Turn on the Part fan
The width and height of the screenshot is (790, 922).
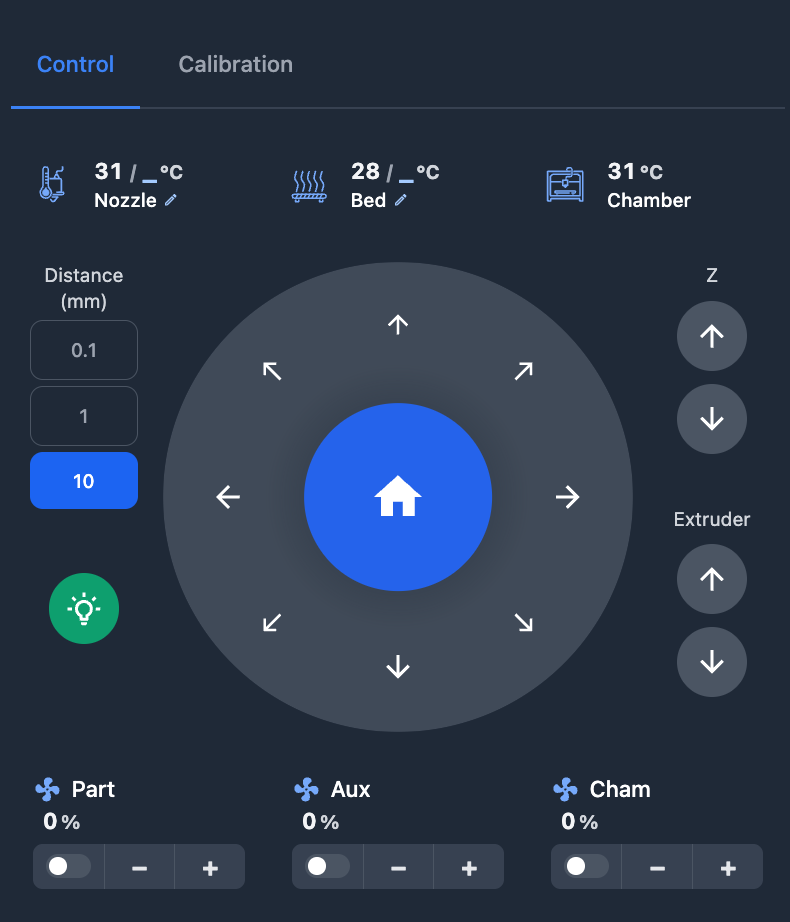pos(69,867)
